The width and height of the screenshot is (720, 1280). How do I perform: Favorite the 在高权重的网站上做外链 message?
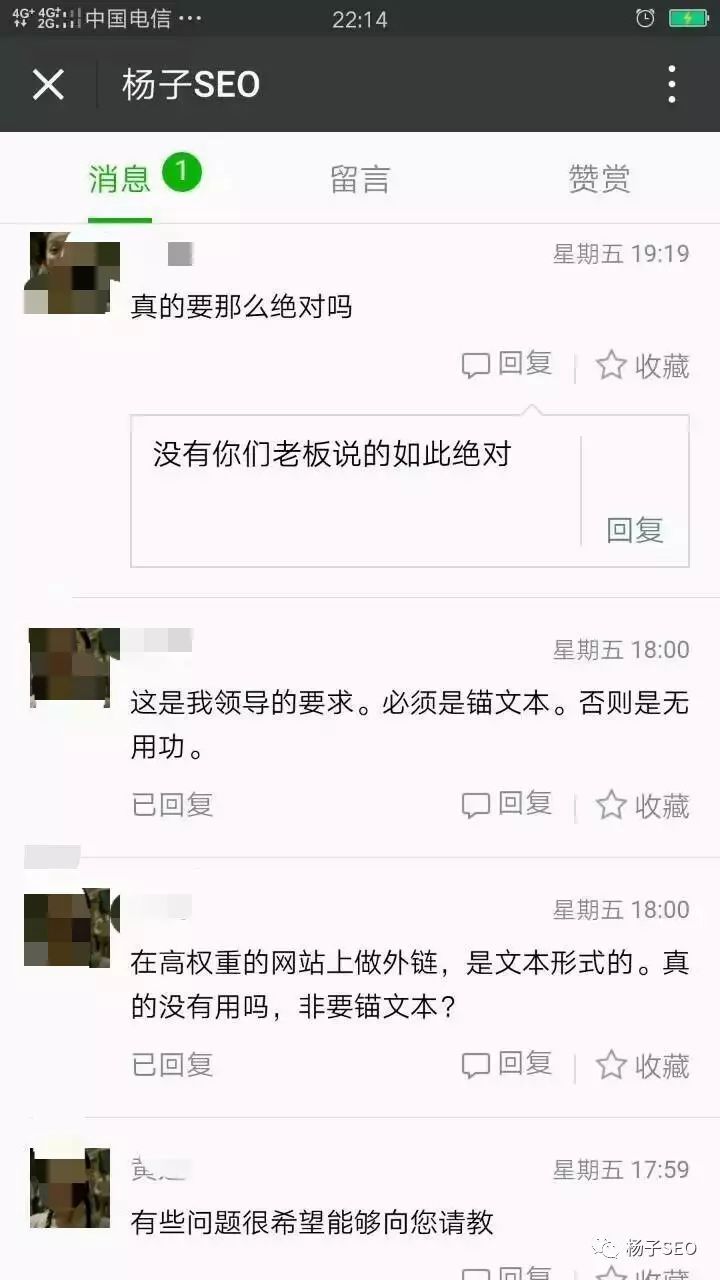click(x=643, y=1064)
